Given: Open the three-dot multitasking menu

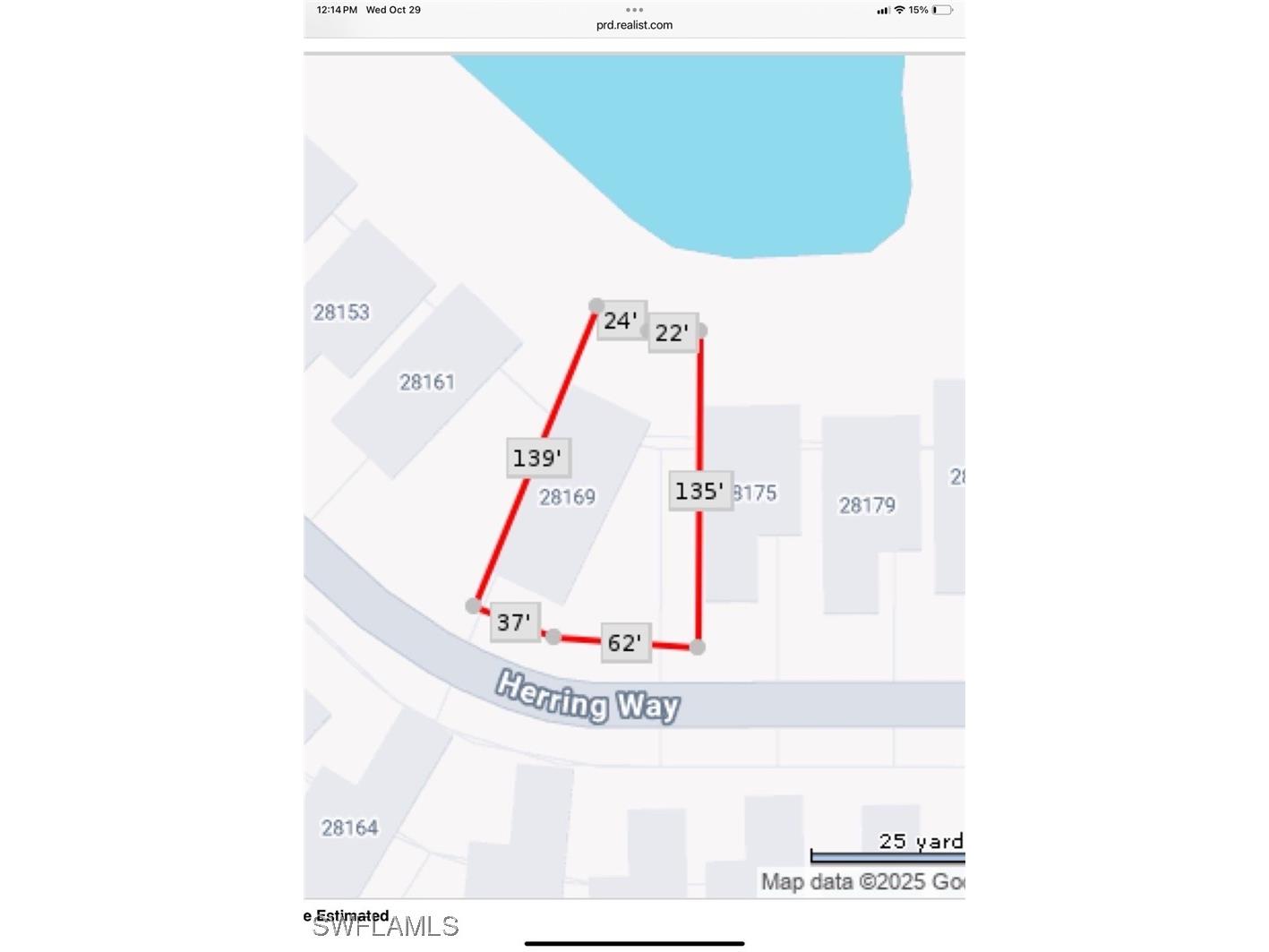Looking at the screenshot, I should [x=634, y=10].
